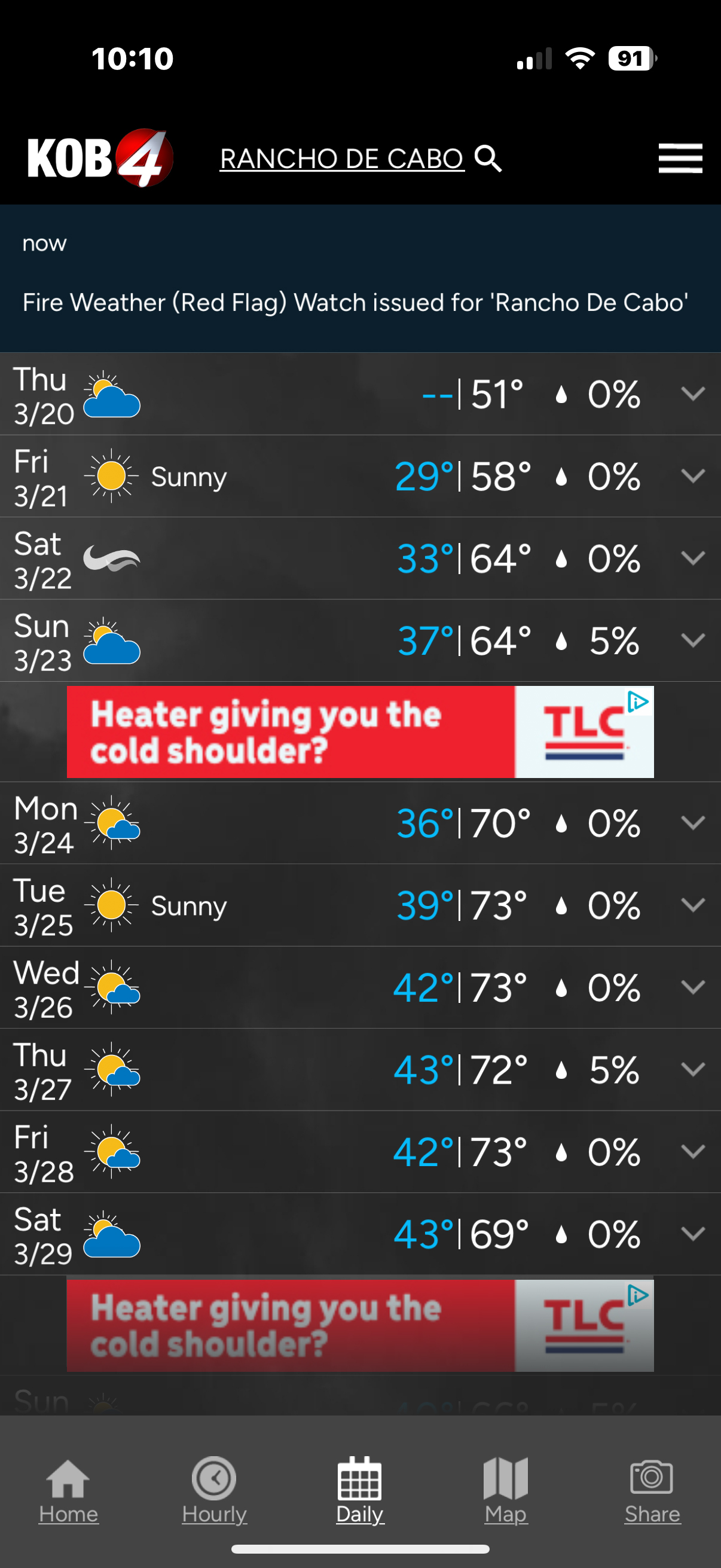Search for a different location

coord(488,159)
